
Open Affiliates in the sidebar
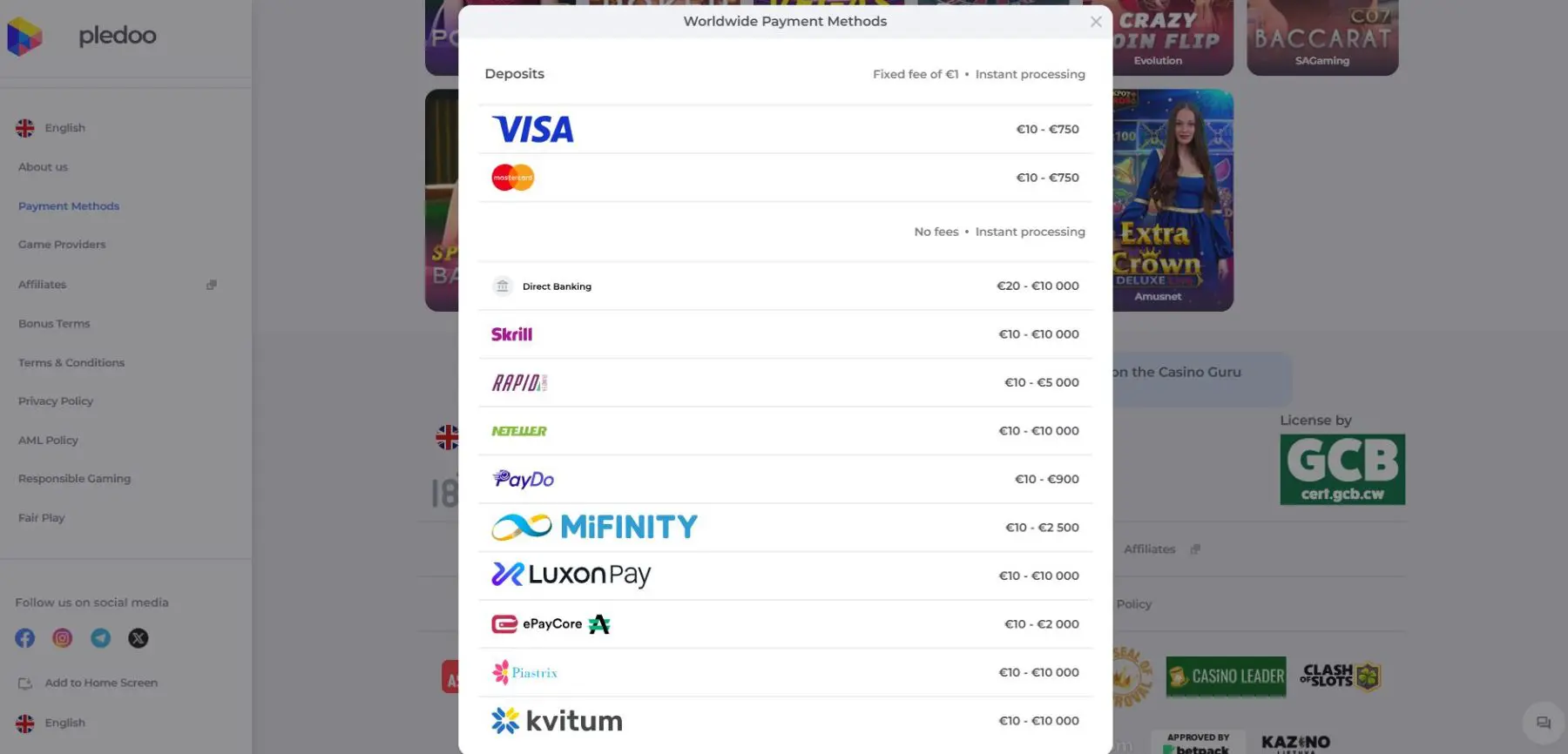(43, 285)
